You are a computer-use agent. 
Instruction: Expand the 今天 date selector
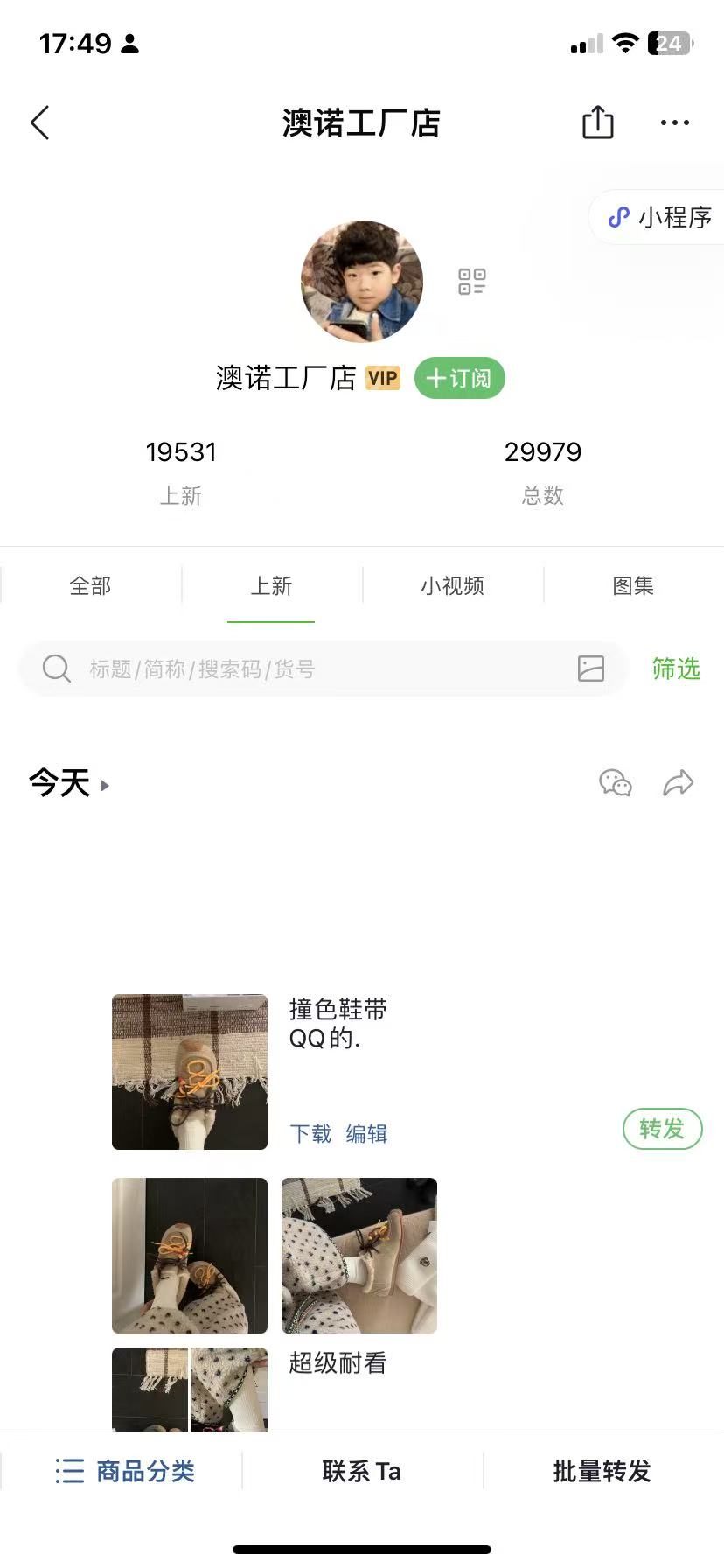pyautogui.click(x=69, y=783)
